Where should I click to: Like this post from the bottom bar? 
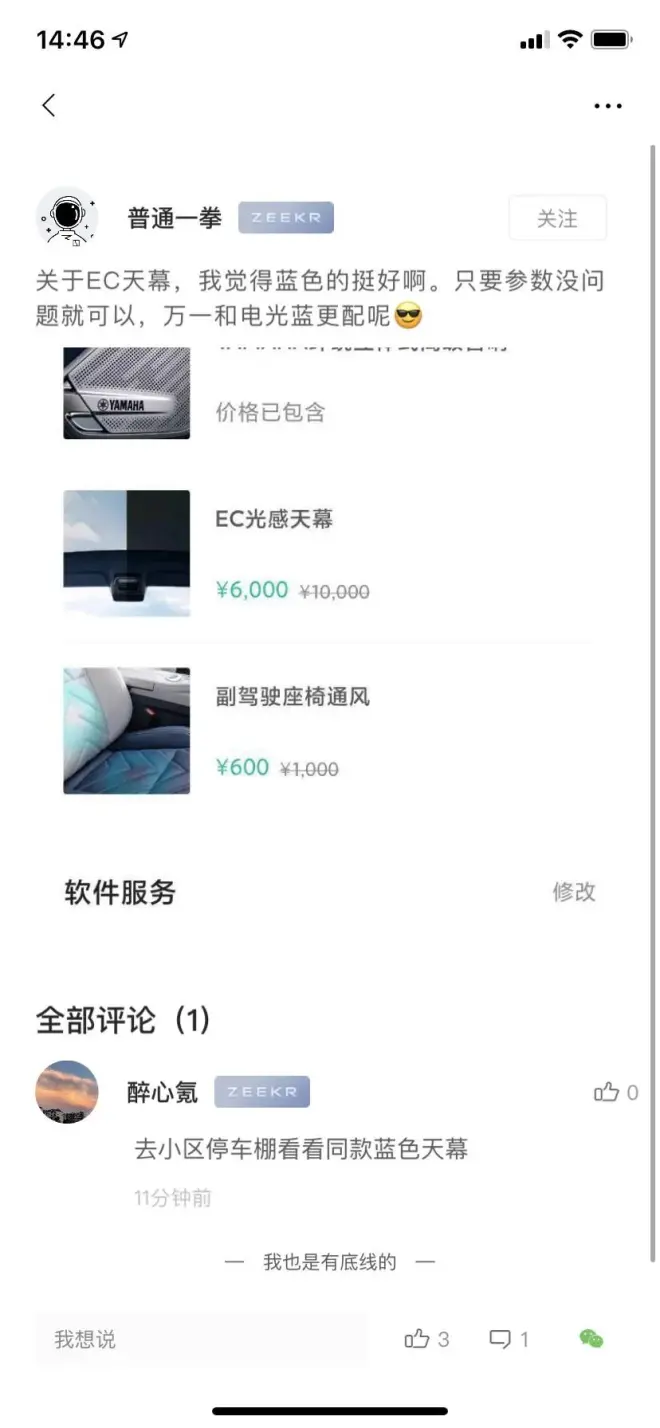pyautogui.click(x=417, y=1339)
